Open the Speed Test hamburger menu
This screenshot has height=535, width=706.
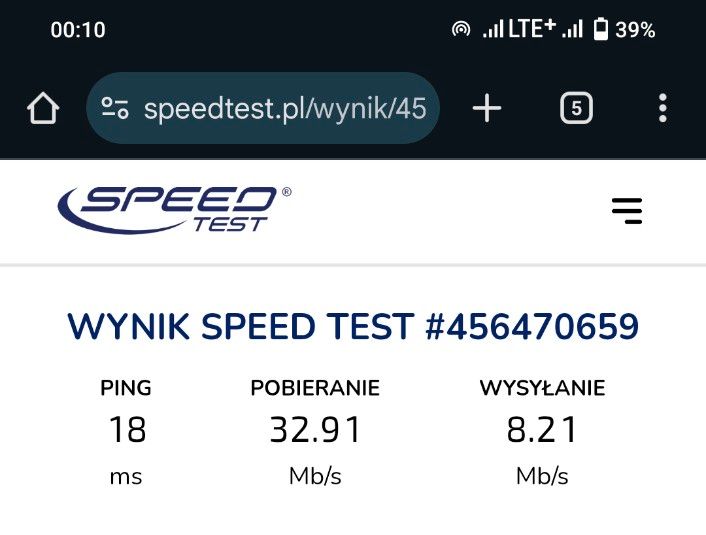(x=627, y=210)
